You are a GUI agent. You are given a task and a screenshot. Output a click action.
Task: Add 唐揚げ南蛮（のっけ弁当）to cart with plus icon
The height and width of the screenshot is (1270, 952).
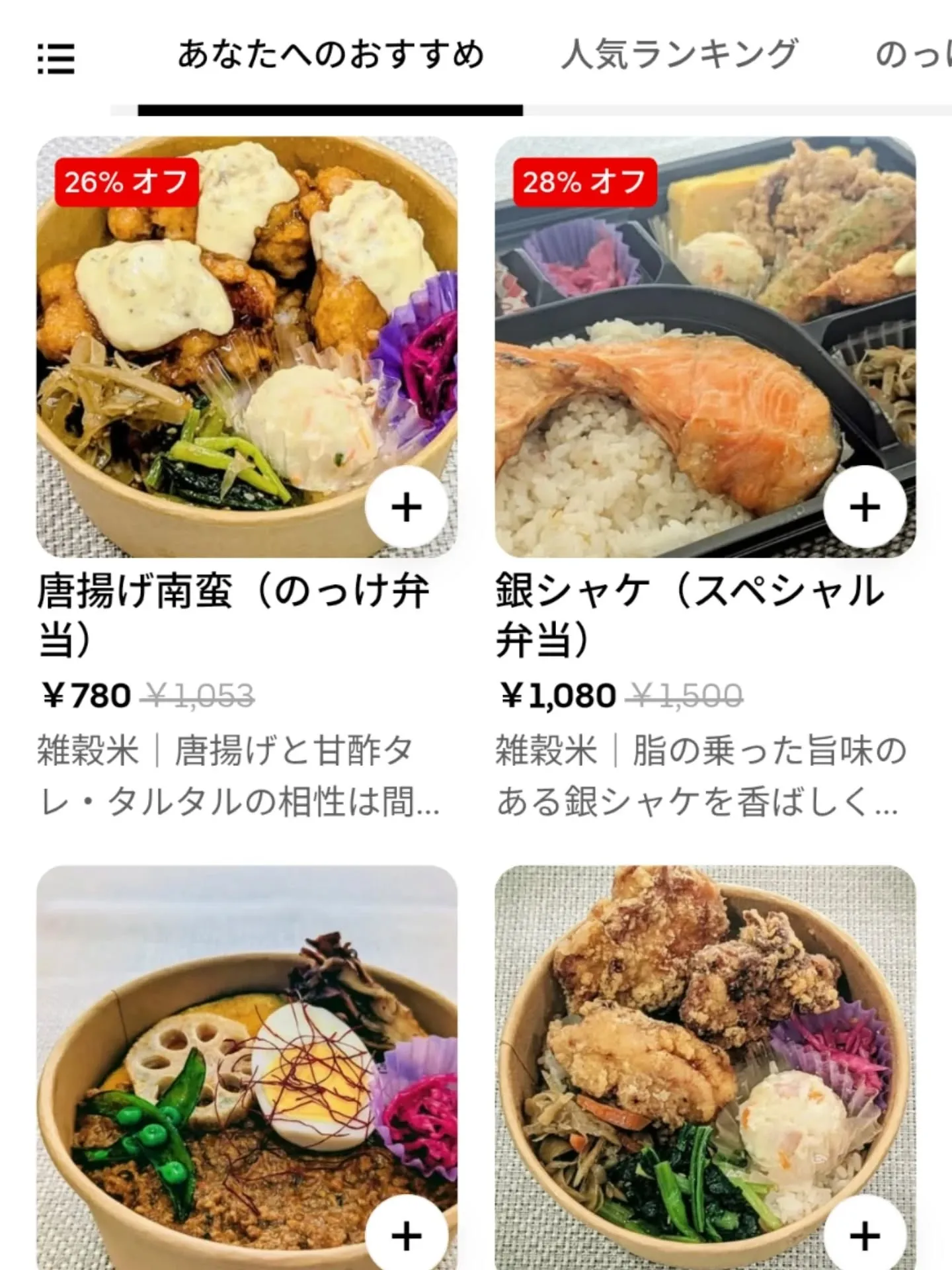click(x=407, y=507)
